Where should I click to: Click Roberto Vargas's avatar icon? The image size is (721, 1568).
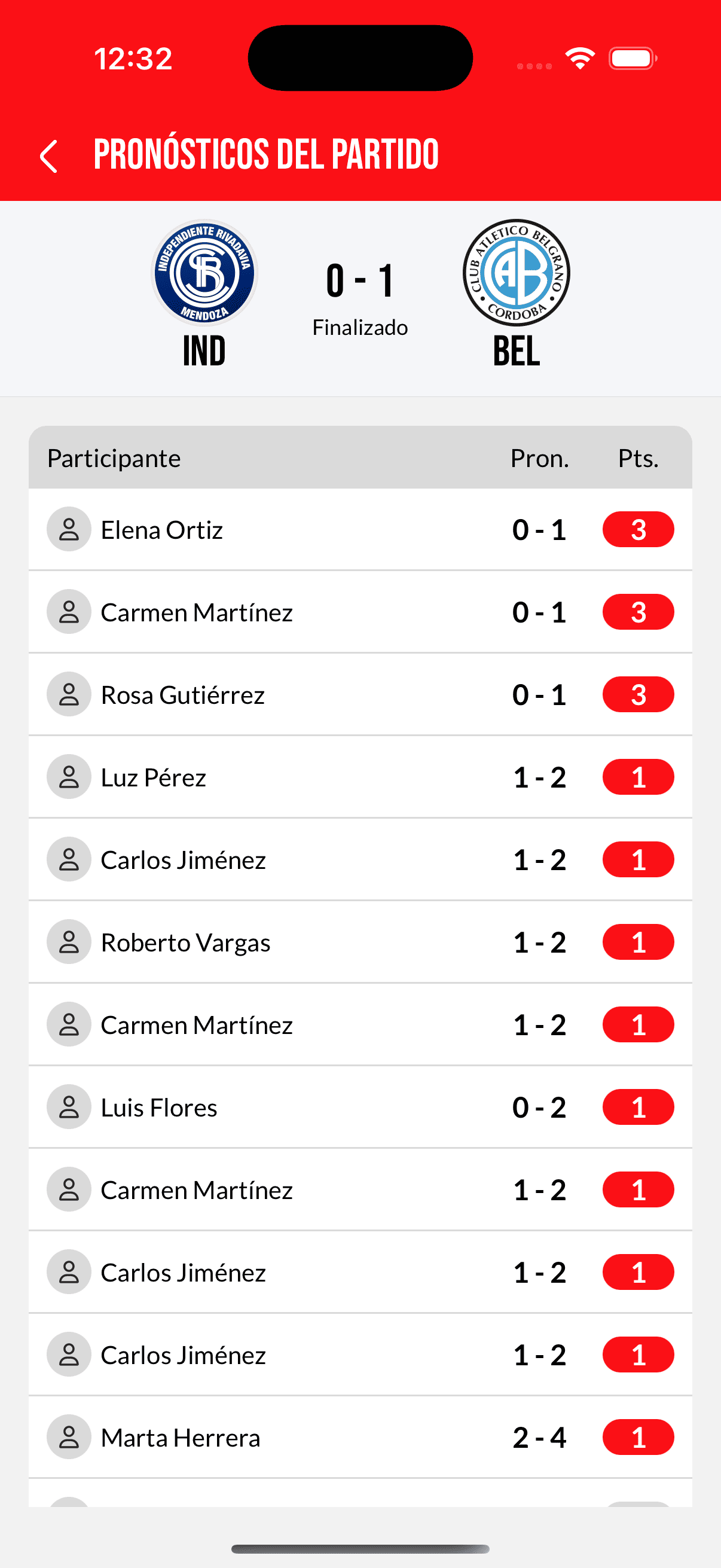[69, 942]
